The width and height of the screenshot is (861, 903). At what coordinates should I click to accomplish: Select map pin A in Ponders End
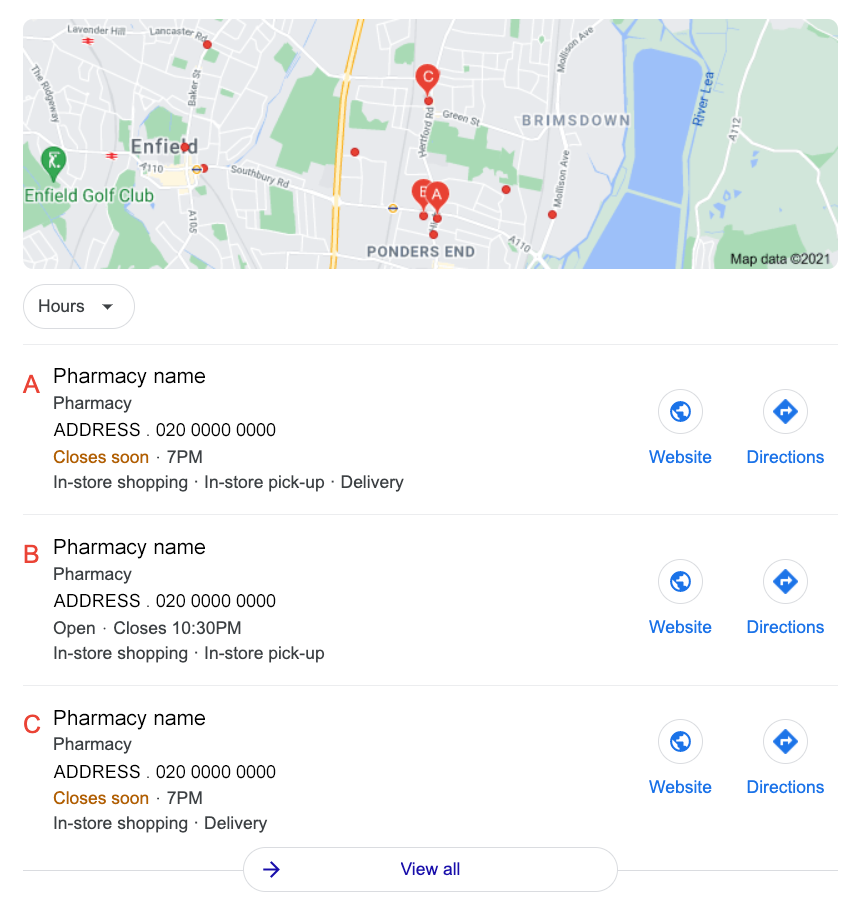(438, 197)
